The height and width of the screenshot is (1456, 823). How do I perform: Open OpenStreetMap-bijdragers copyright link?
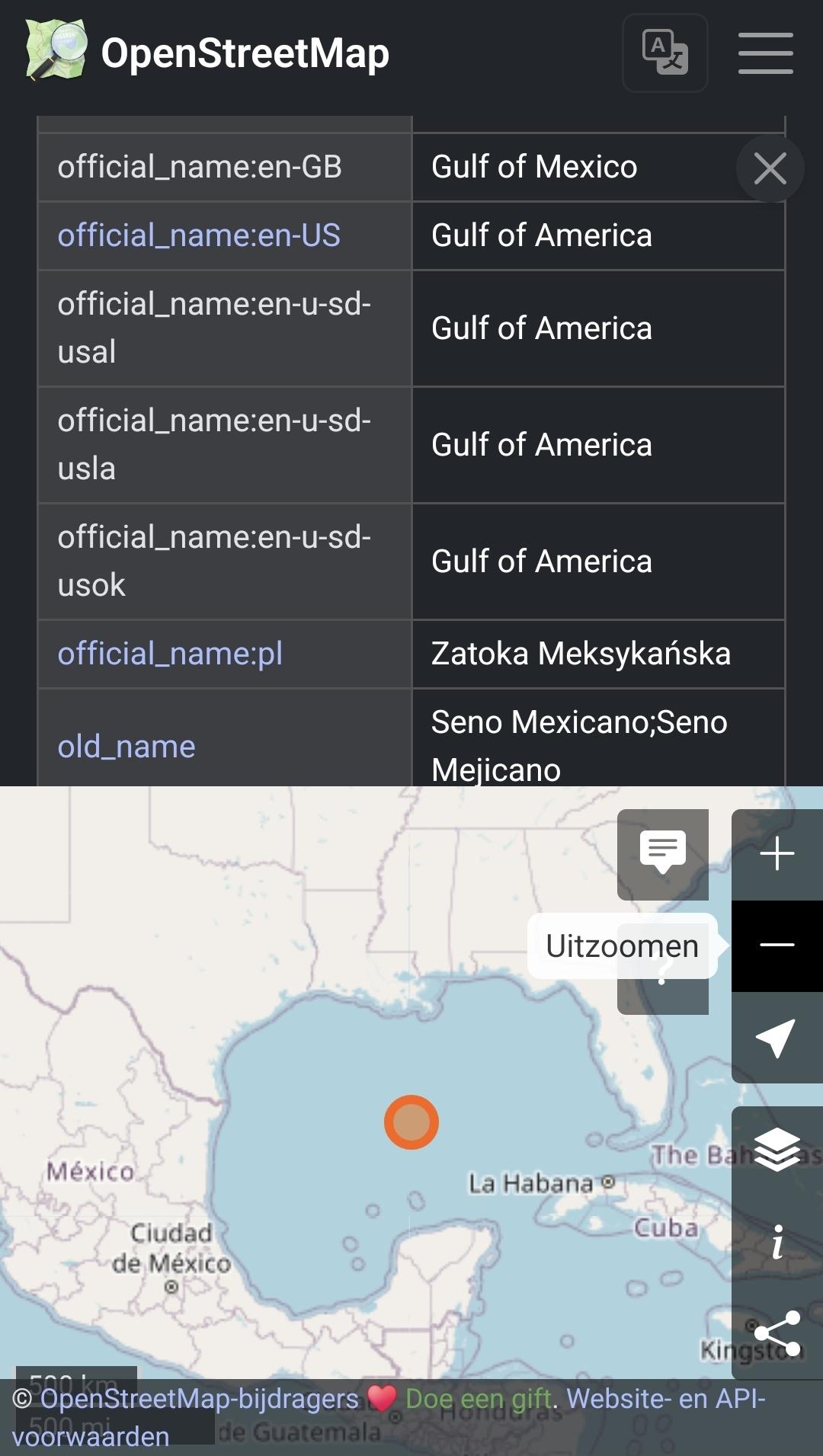pyautogui.click(x=200, y=1398)
